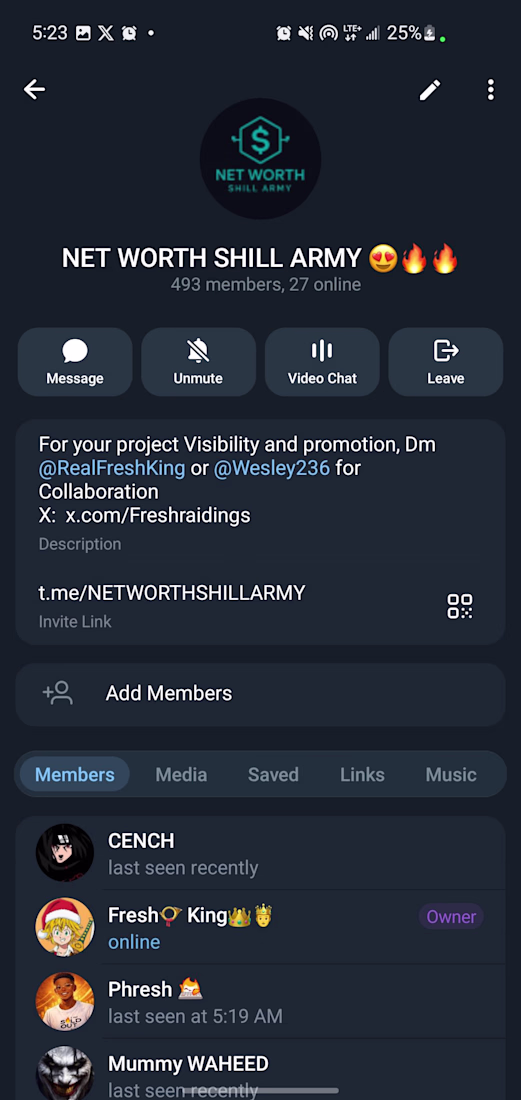Switch to the Saved tab
Viewport: 521px width, 1100px height.
click(273, 774)
